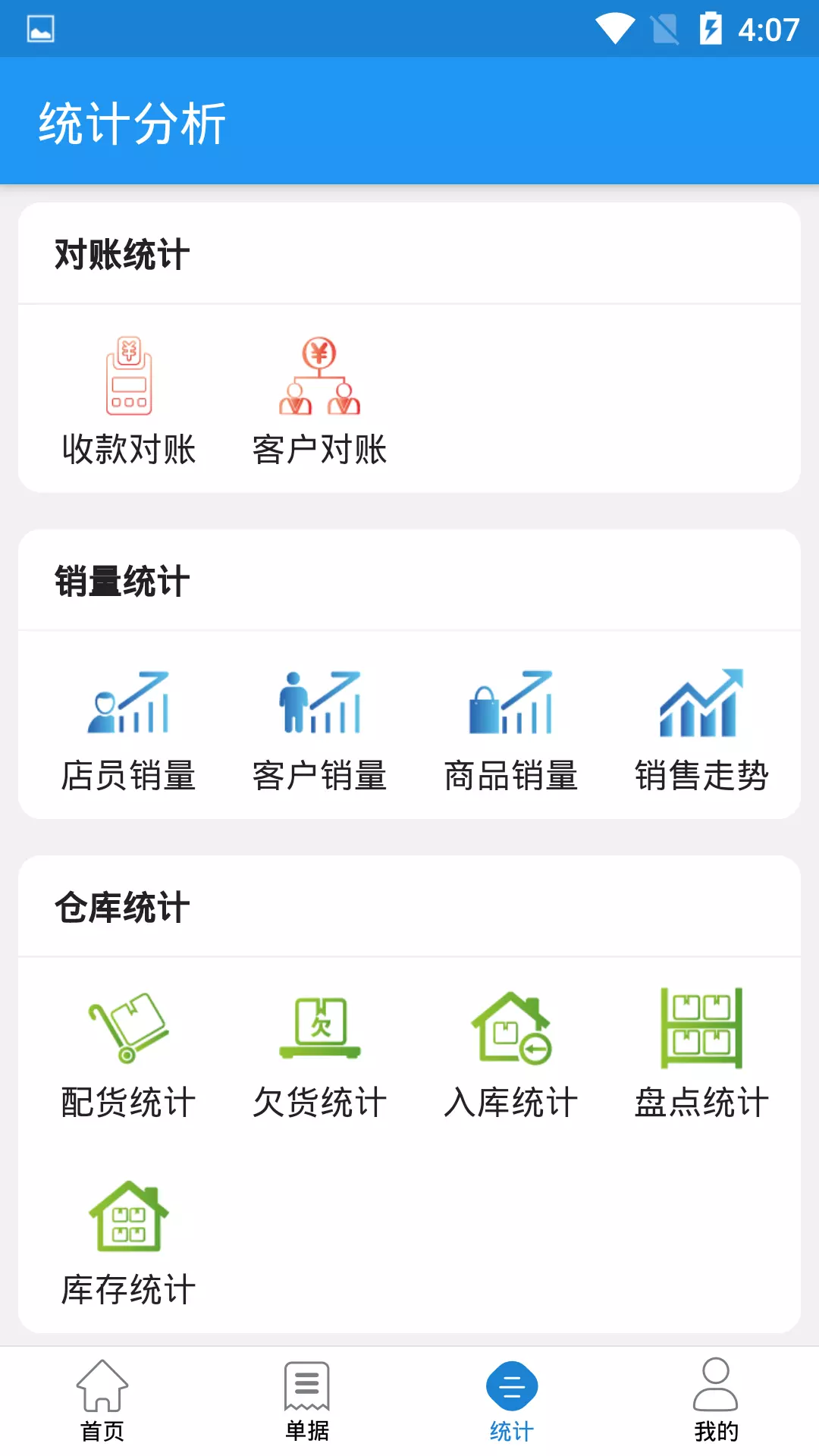The width and height of the screenshot is (819, 1456).
Task: Open 盘点统计 stocktaking stats
Action: tap(702, 1056)
